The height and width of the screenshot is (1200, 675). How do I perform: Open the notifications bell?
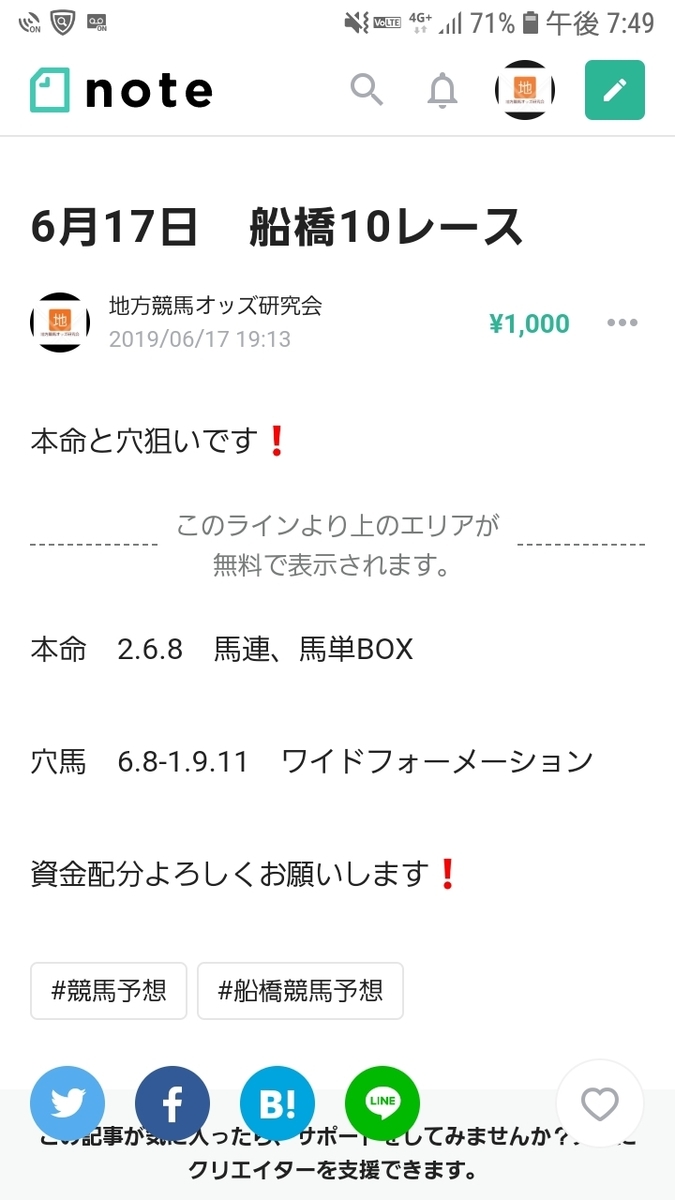click(442, 91)
